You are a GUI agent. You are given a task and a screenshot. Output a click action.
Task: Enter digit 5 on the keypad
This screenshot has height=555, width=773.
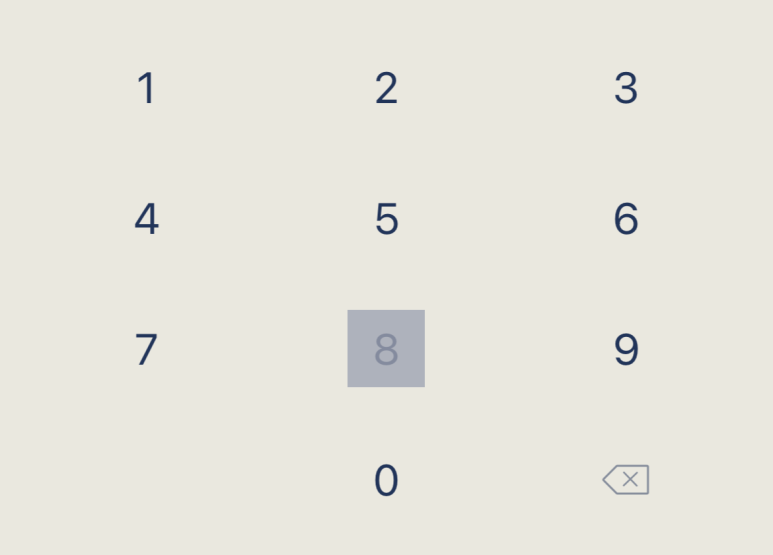(386, 219)
